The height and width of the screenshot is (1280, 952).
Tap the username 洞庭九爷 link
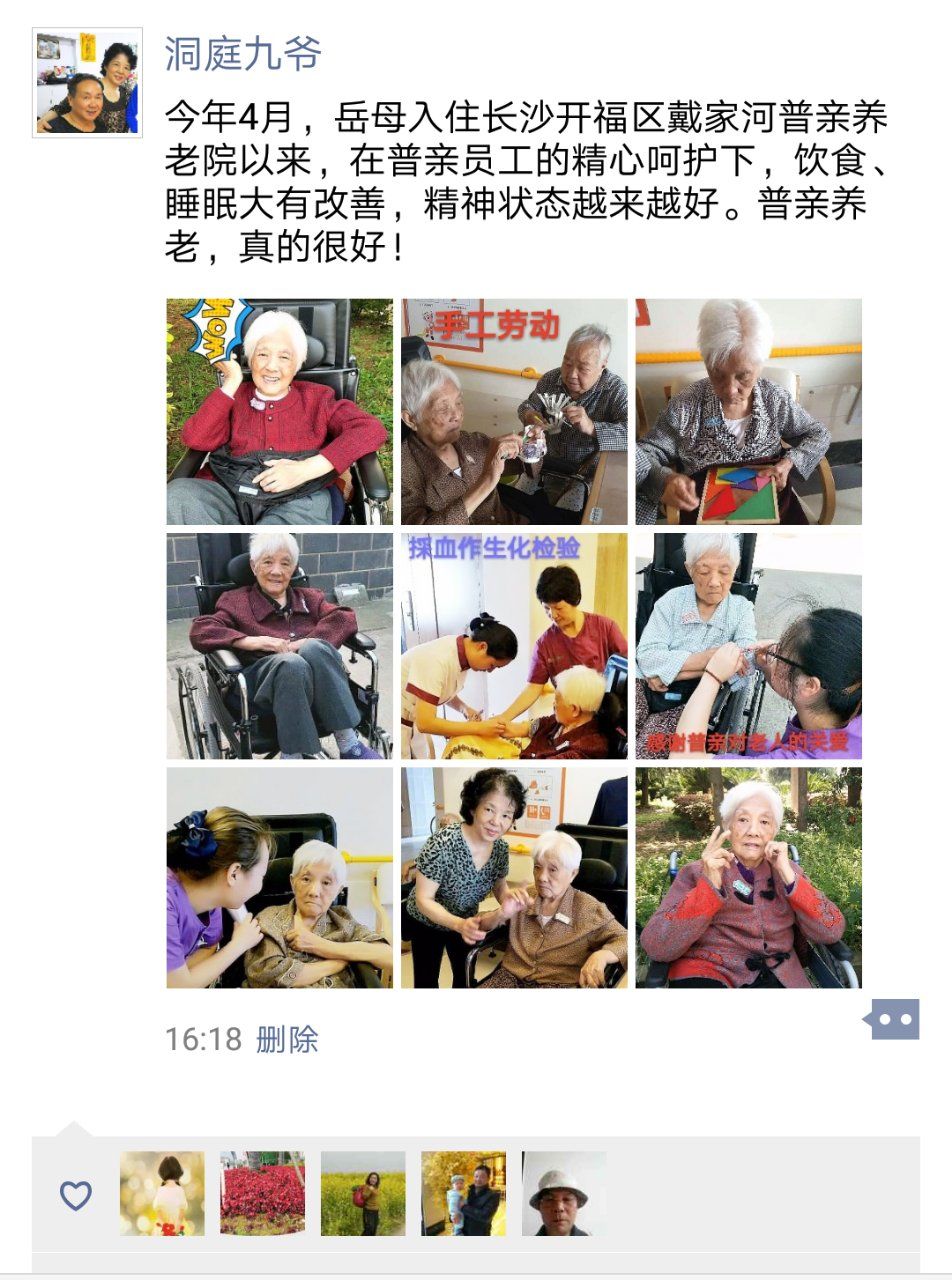243,53
